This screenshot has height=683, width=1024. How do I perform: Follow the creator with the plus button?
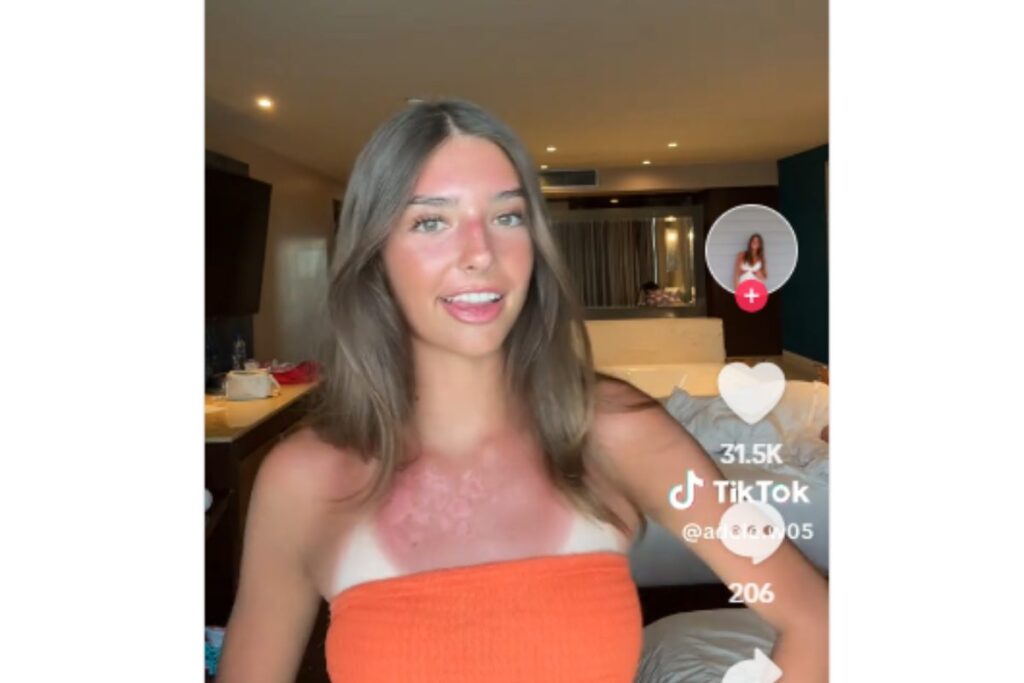pyautogui.click(x=751, y=296)
